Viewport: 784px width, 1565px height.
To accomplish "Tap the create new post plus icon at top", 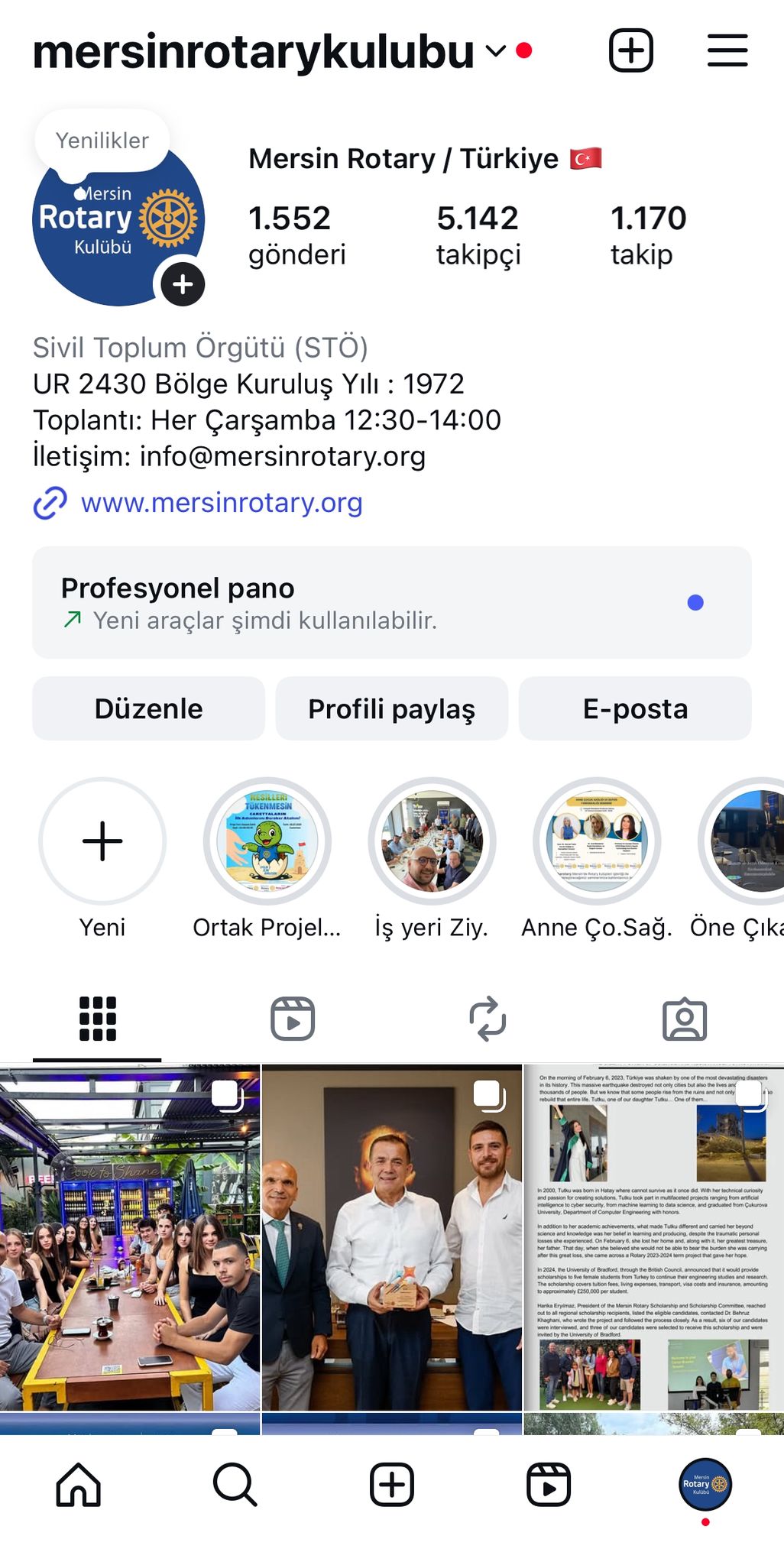I will point(630,51).
